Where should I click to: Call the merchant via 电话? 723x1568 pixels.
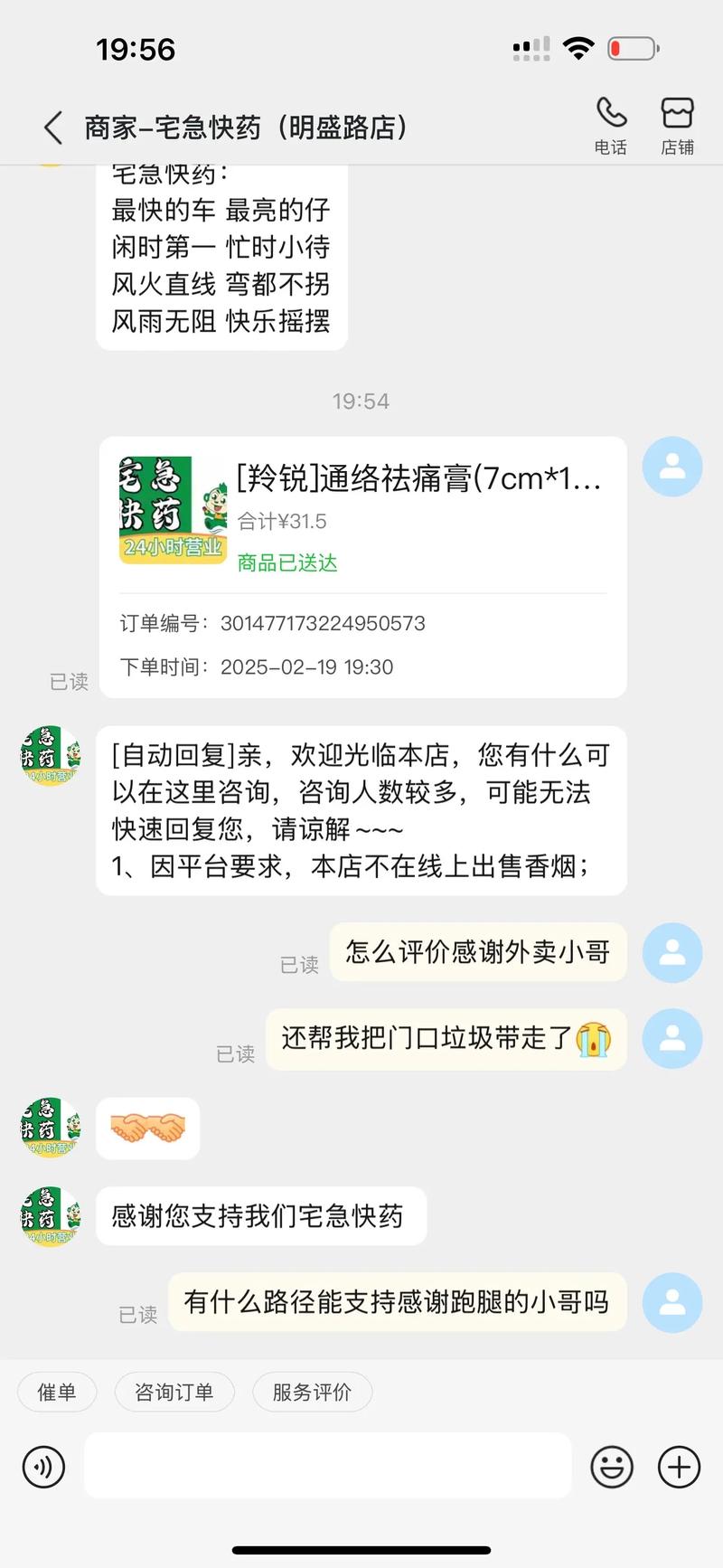point(611,126)
